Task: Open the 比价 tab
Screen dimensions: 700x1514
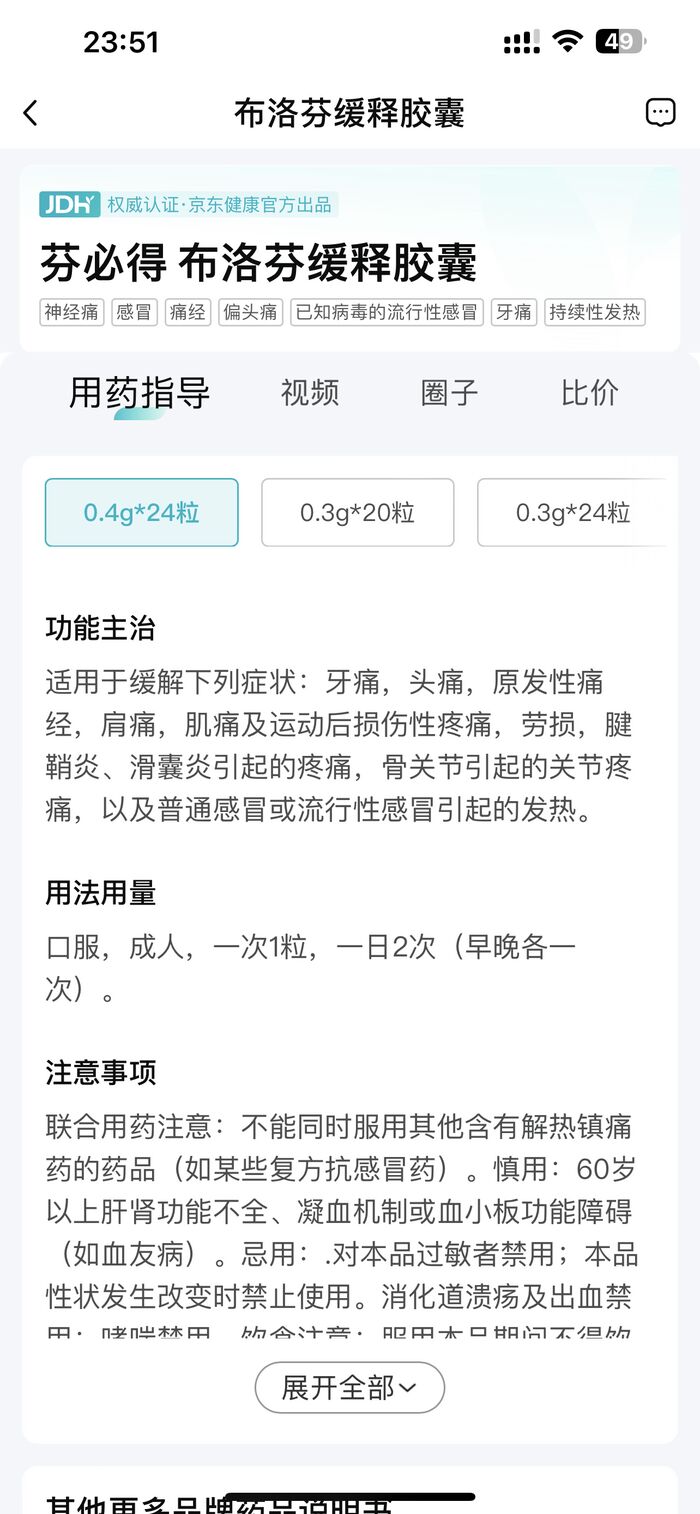Action: coord(590,393)
